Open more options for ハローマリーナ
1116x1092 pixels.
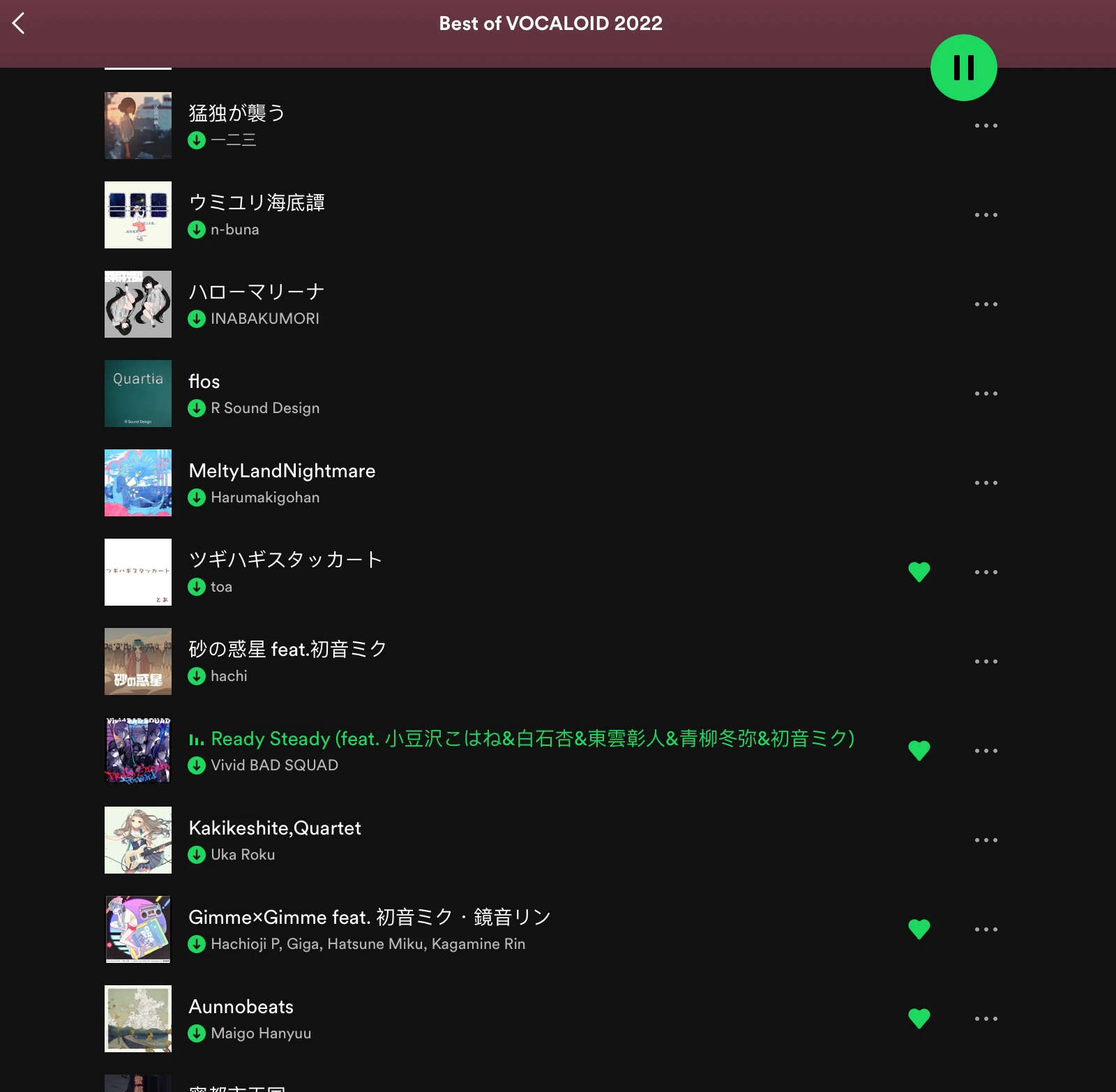click(986, 304)
